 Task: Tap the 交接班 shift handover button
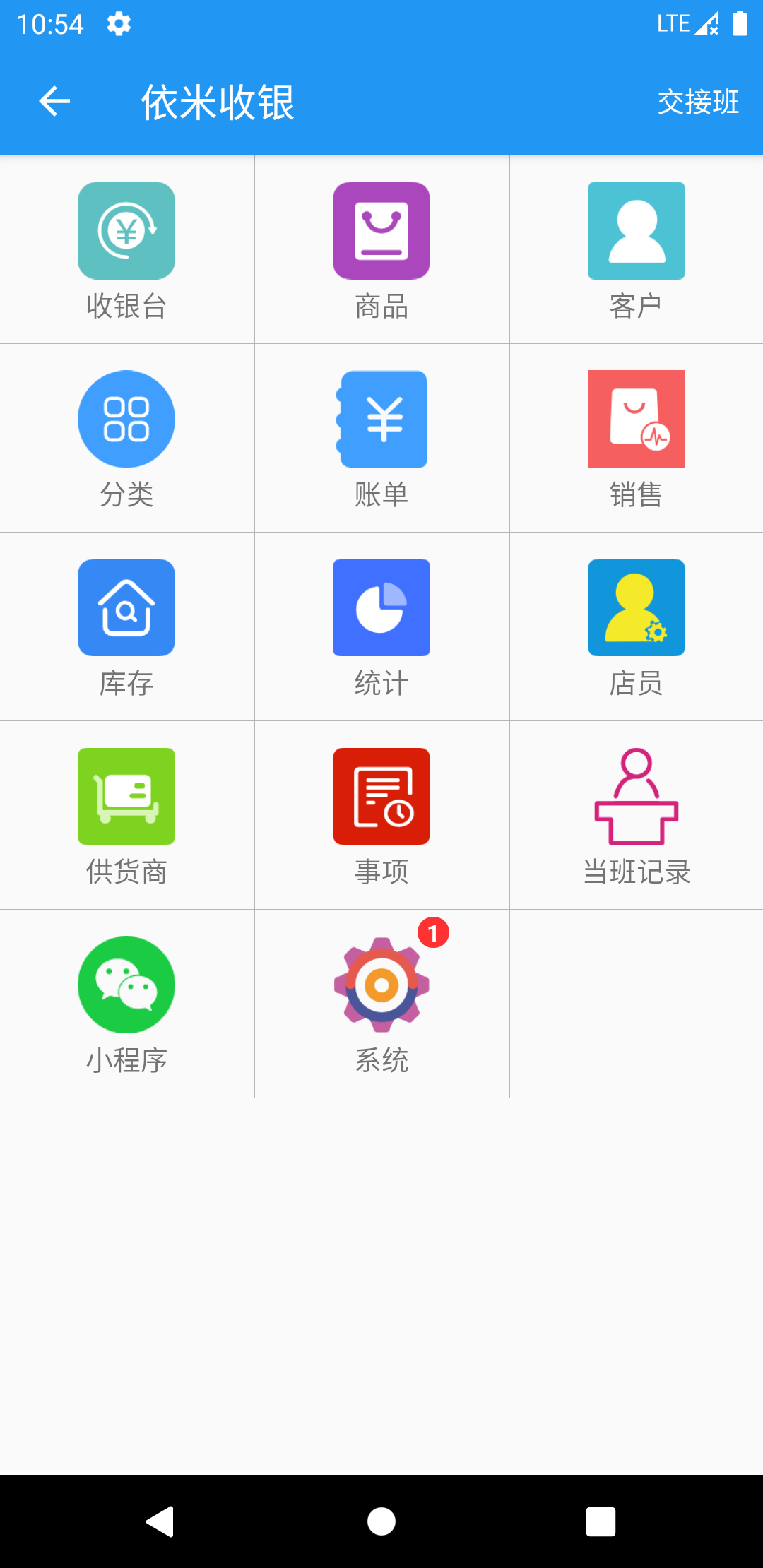[698, 103]
